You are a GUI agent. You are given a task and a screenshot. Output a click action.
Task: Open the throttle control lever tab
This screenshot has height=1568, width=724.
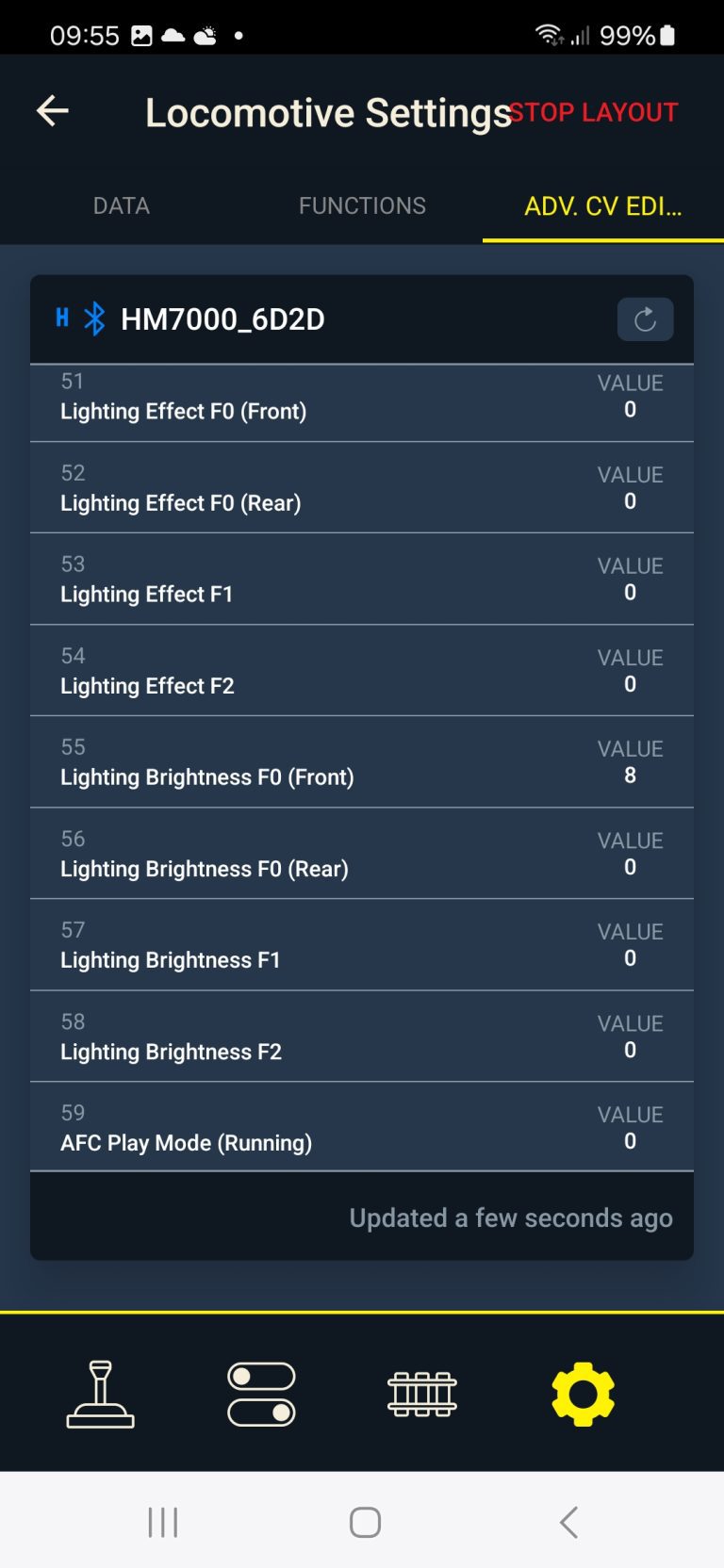click(101, 1394)
